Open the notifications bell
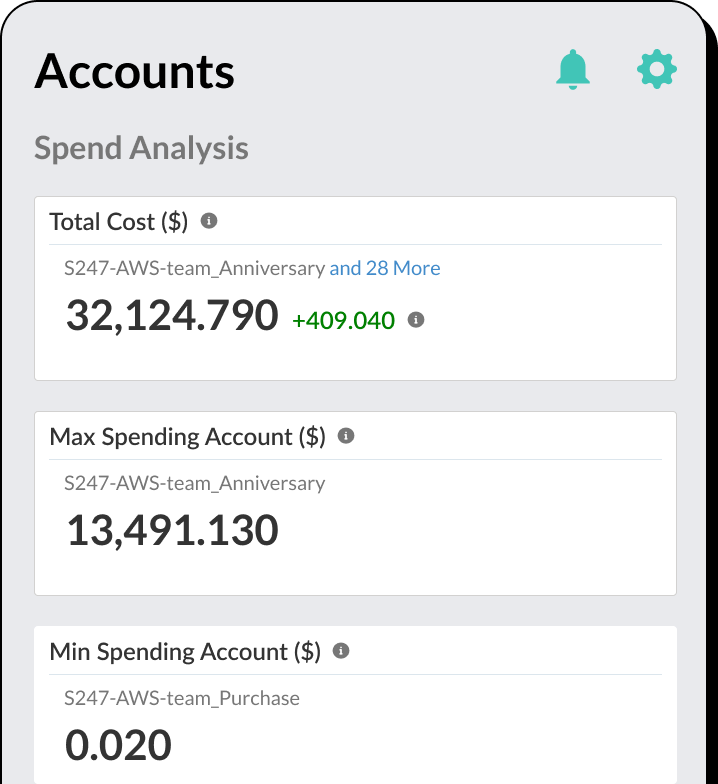The width and height of the screenshot is (718, 784). pos(573,70)
